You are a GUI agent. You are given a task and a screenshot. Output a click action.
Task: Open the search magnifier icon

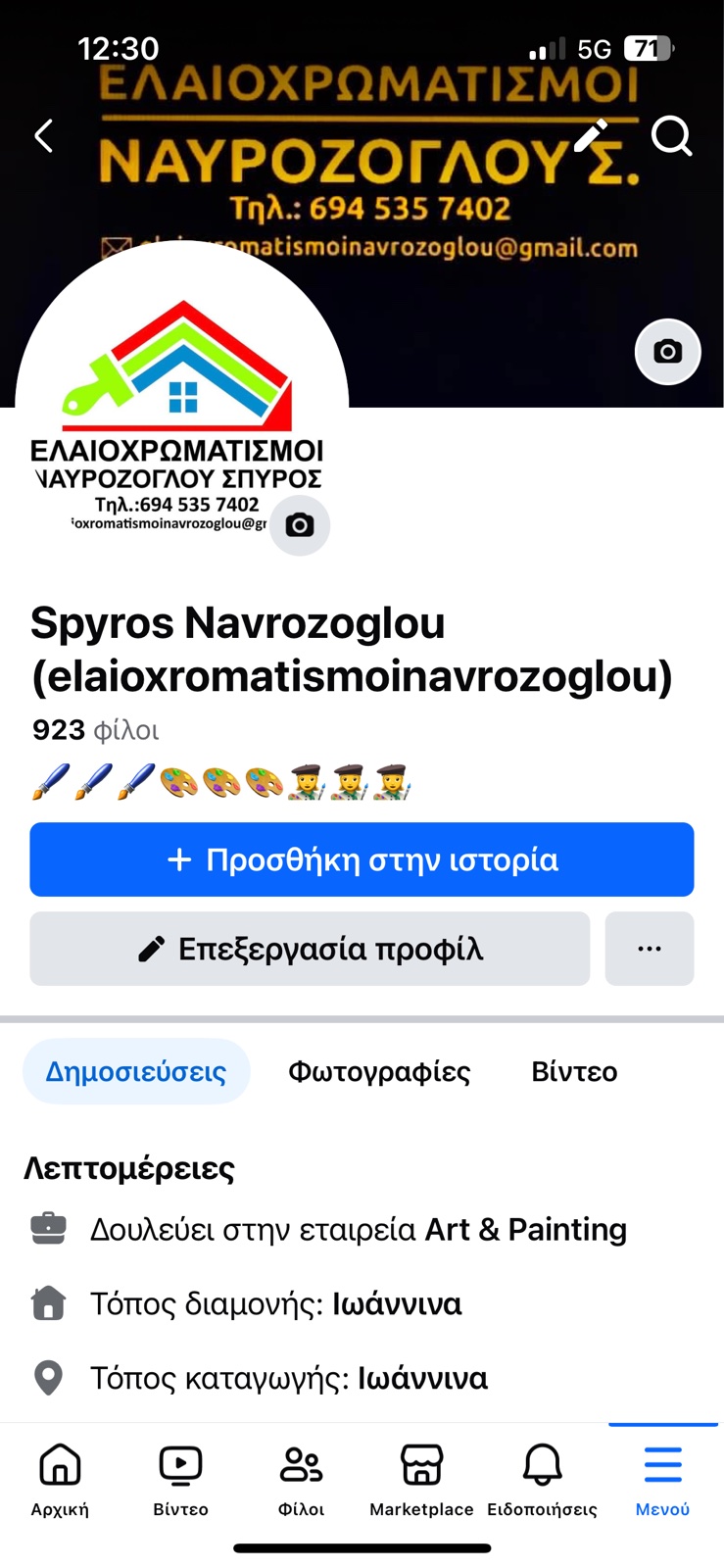[x=671, y=136]
